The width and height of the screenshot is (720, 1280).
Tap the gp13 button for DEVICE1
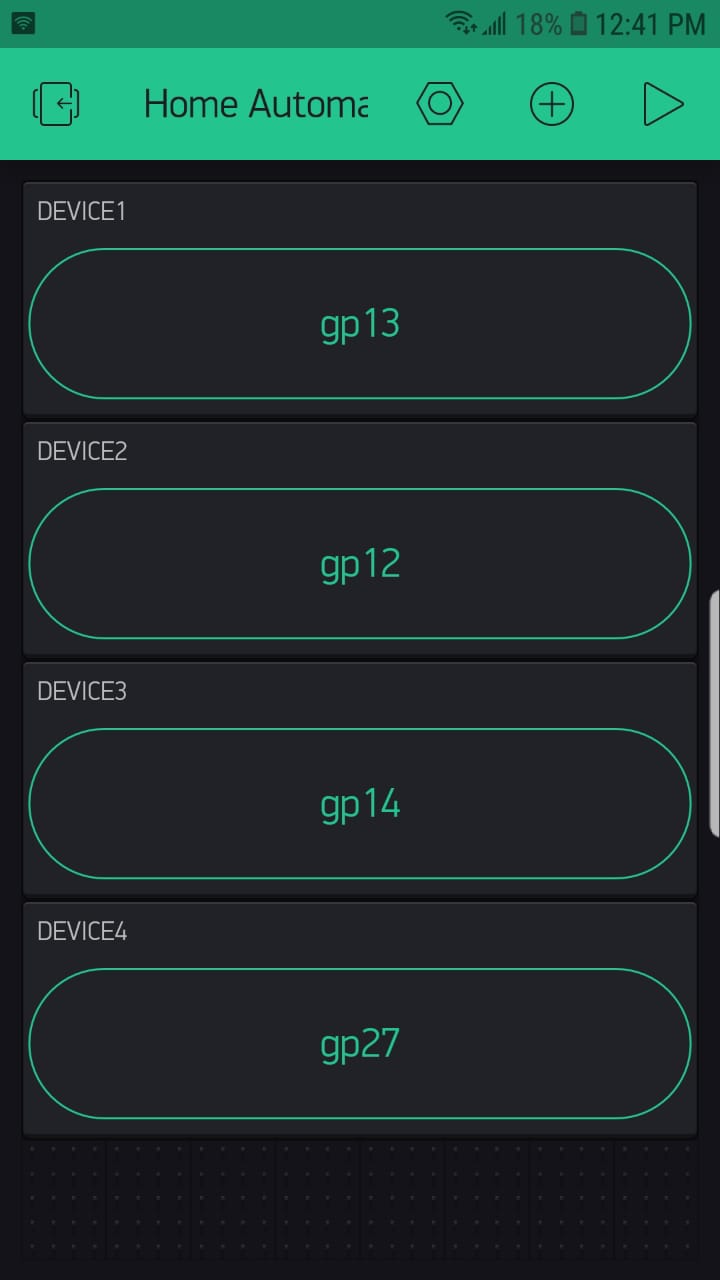pyautogui.click(x=360, y=324)
